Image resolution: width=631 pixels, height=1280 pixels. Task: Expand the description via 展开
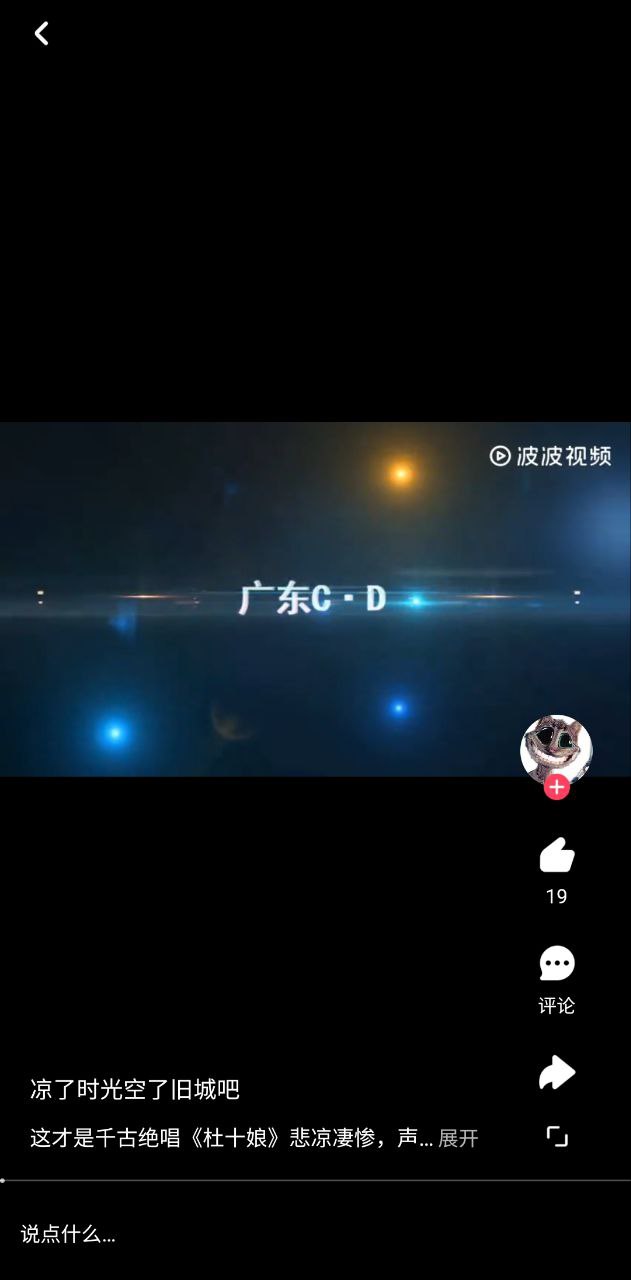(458, 1138)
